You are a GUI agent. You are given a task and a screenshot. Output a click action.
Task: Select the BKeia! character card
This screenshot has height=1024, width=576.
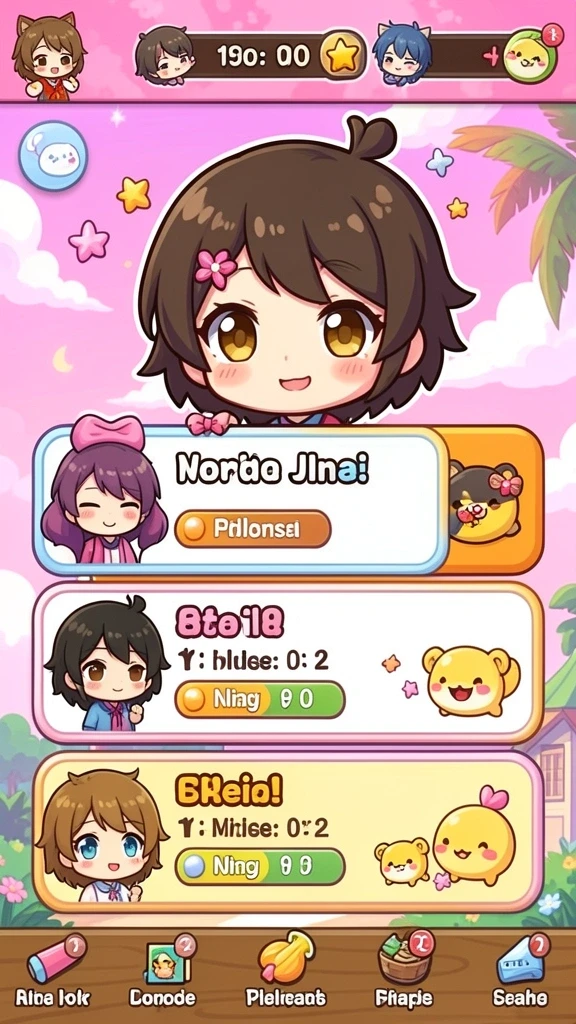pyautogui.click(x=288, y=831)
